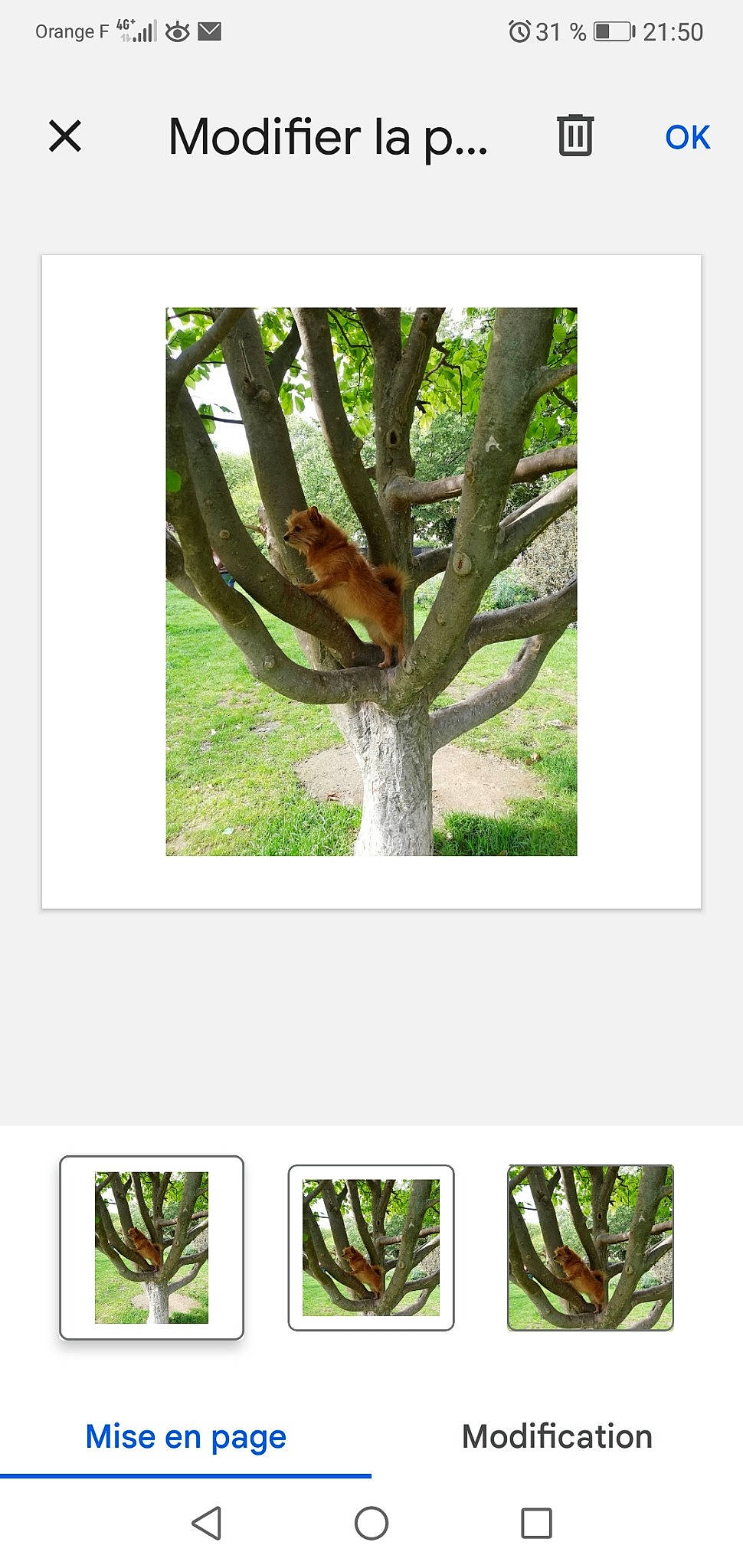Pick the full-bleed layout without border

click(x=590, y=1247)
